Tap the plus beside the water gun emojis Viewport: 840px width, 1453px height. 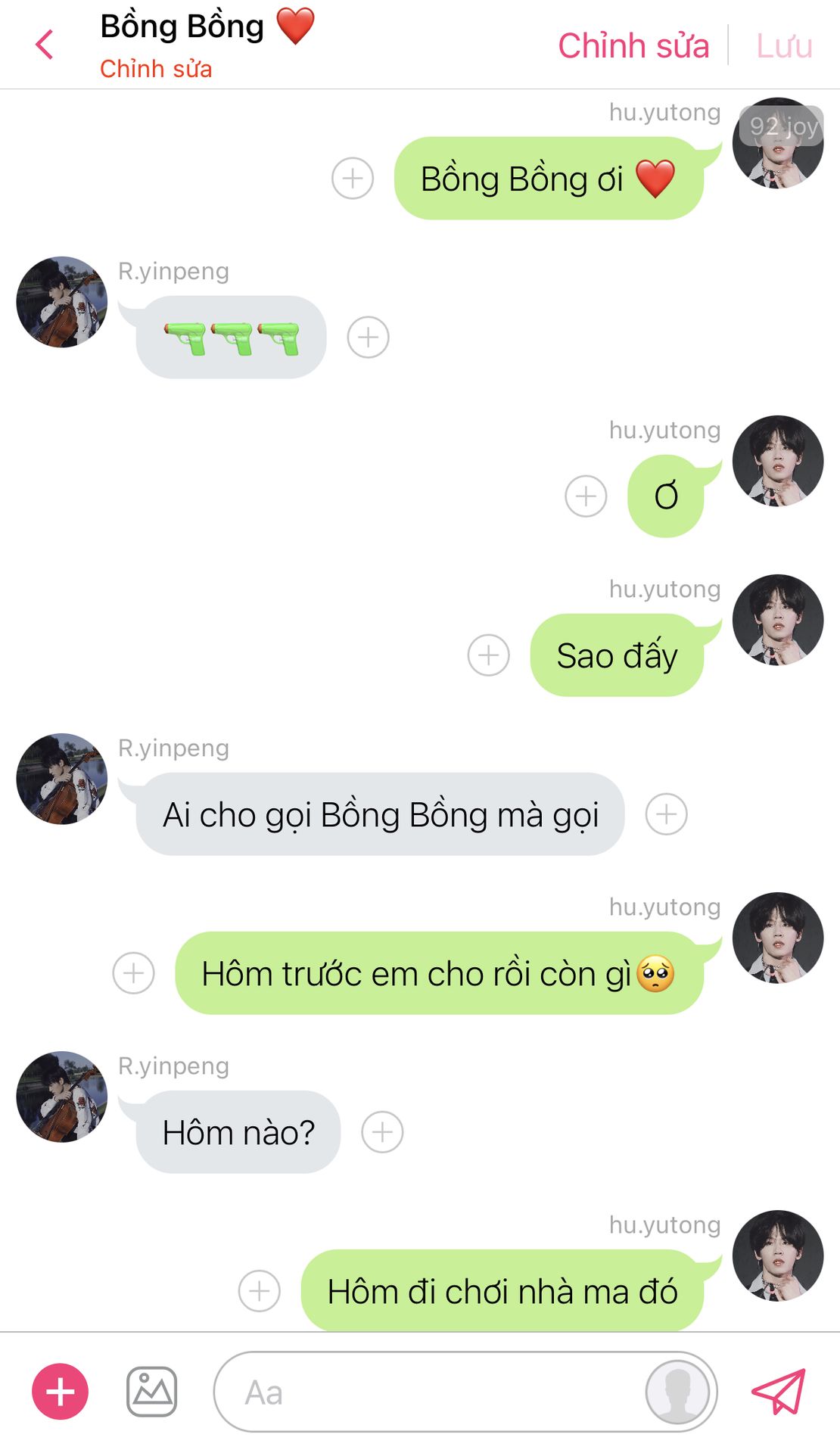click(x=368, y=338)
